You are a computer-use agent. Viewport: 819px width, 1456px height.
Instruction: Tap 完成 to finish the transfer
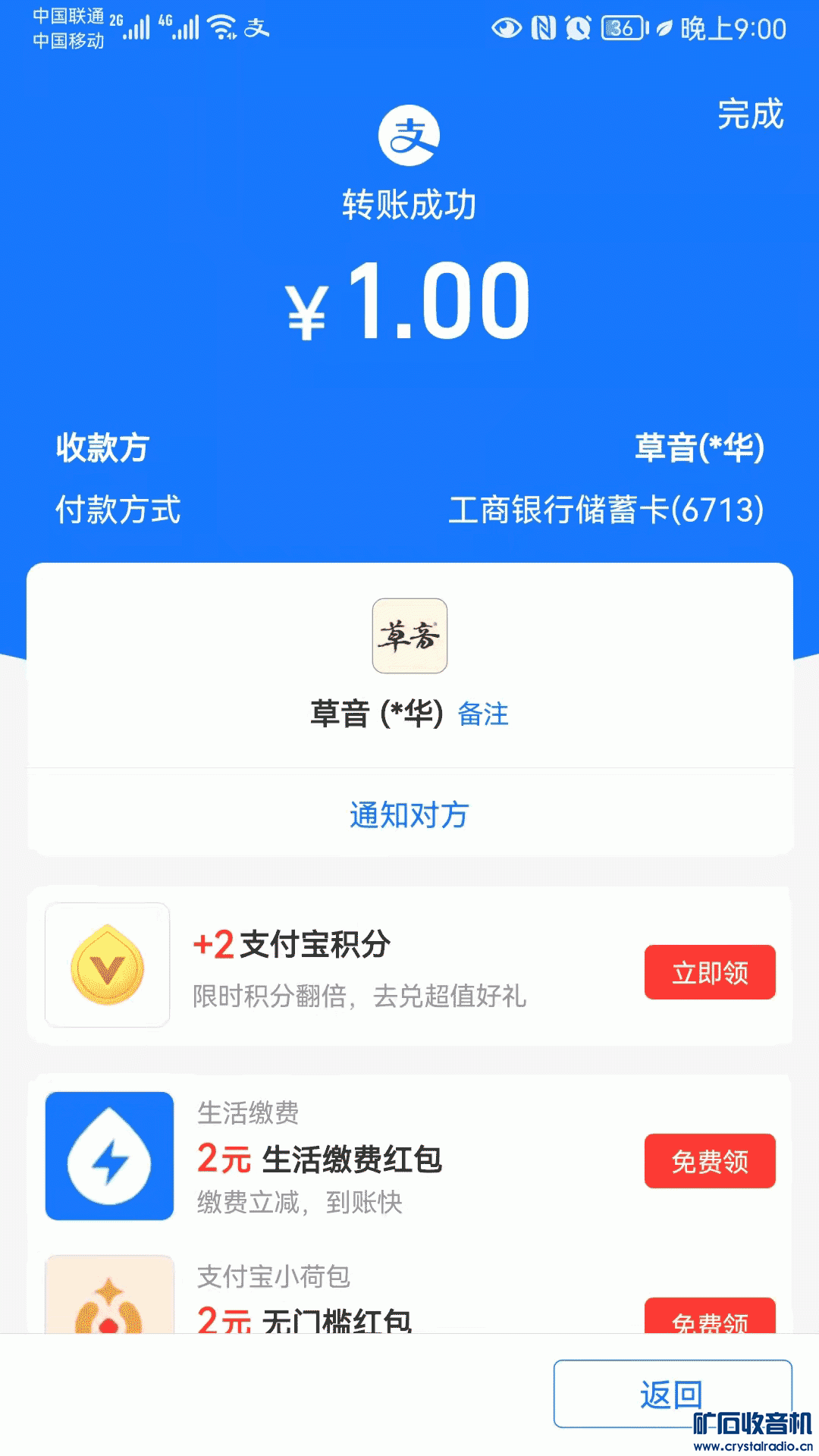pyautogui.click(x=750, y=115)
